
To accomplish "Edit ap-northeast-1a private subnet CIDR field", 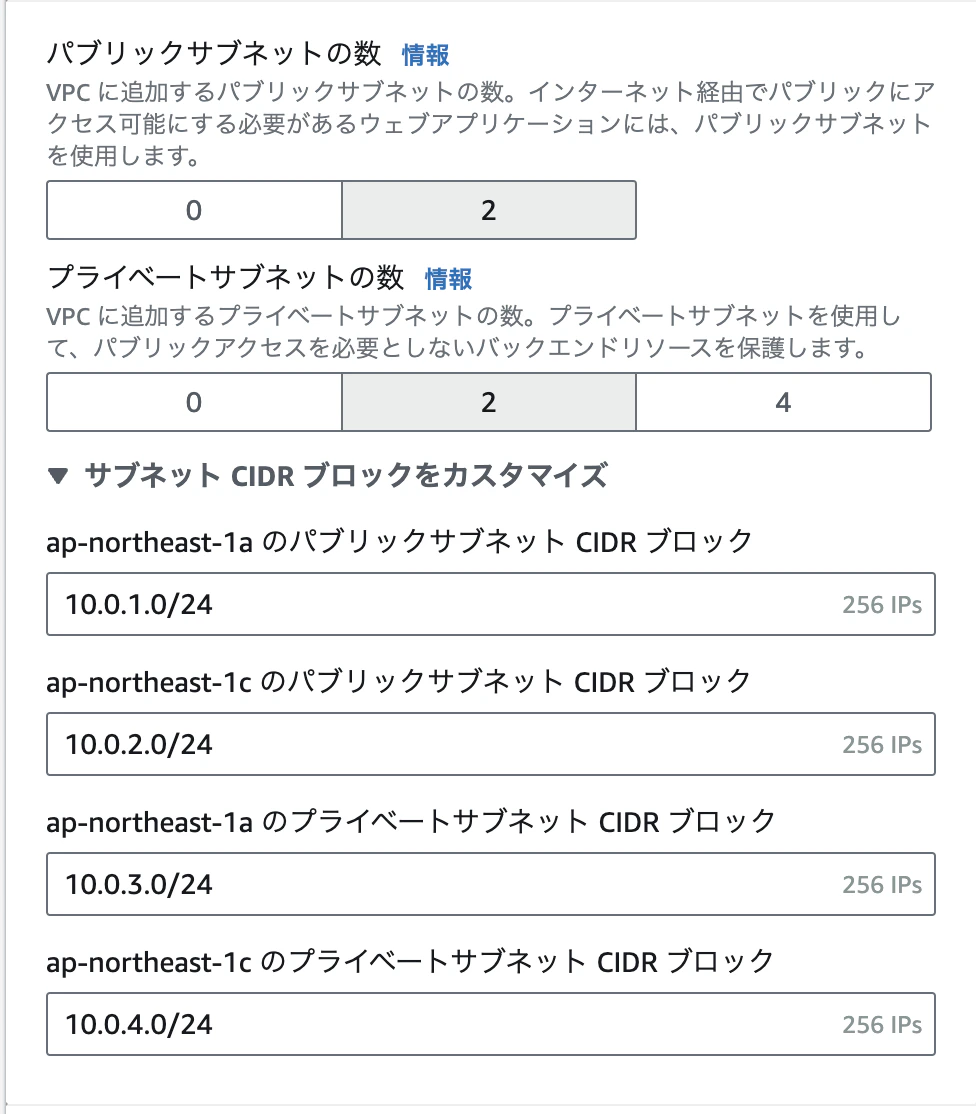I will click(440, 884).
